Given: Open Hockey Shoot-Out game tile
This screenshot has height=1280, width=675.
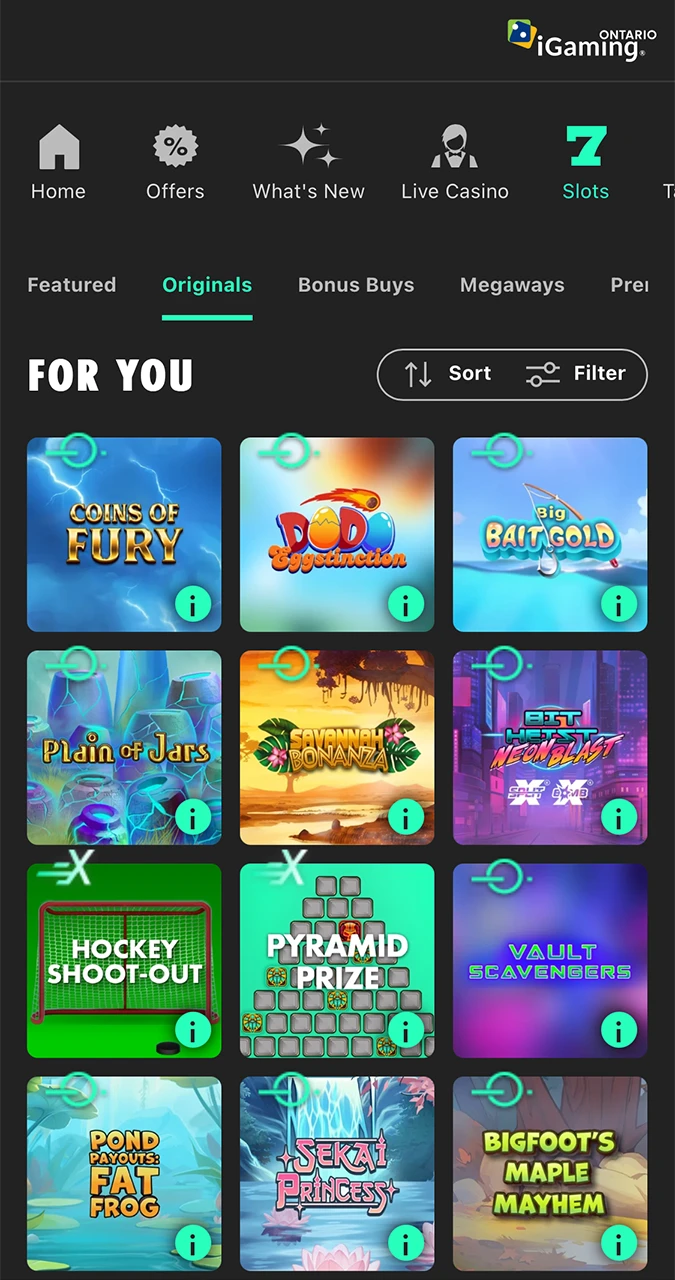Looking at the screenshot, I should [124, 958].
